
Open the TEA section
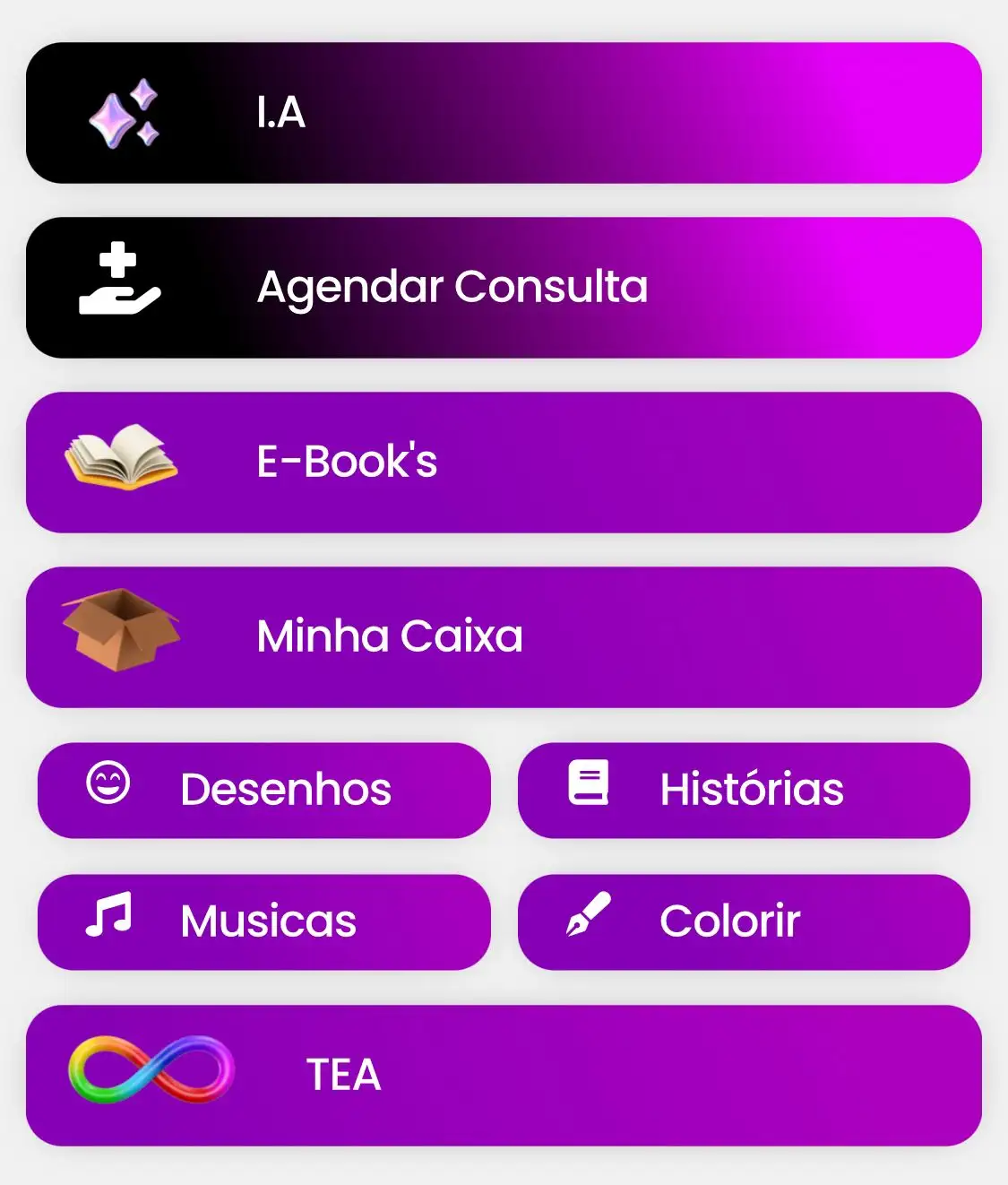tap(504, 1075)
